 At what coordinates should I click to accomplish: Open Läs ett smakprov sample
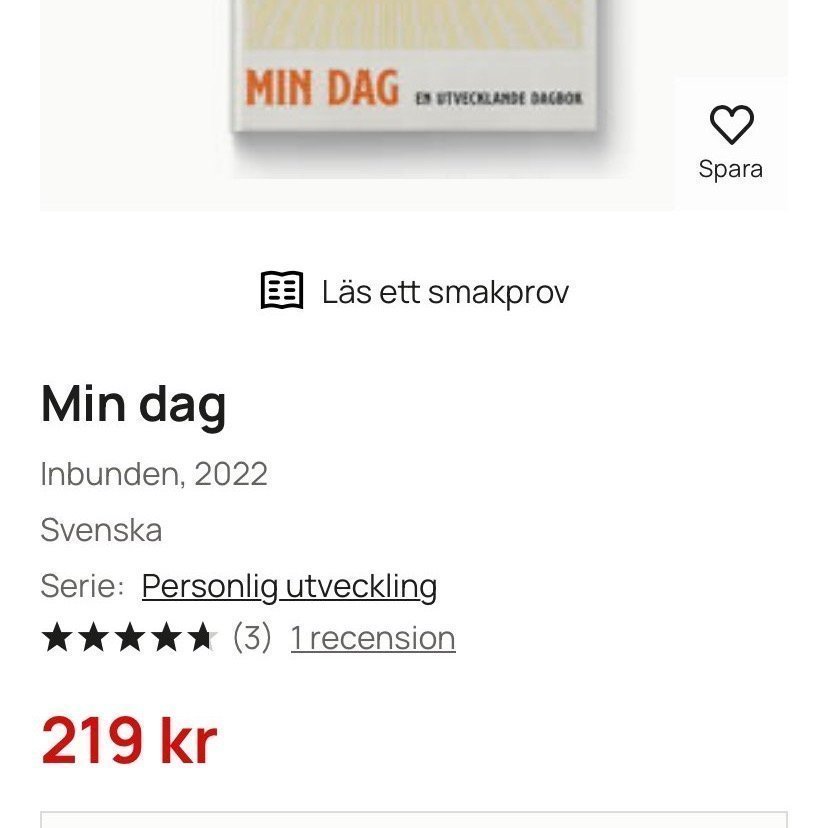coord(414,292)
